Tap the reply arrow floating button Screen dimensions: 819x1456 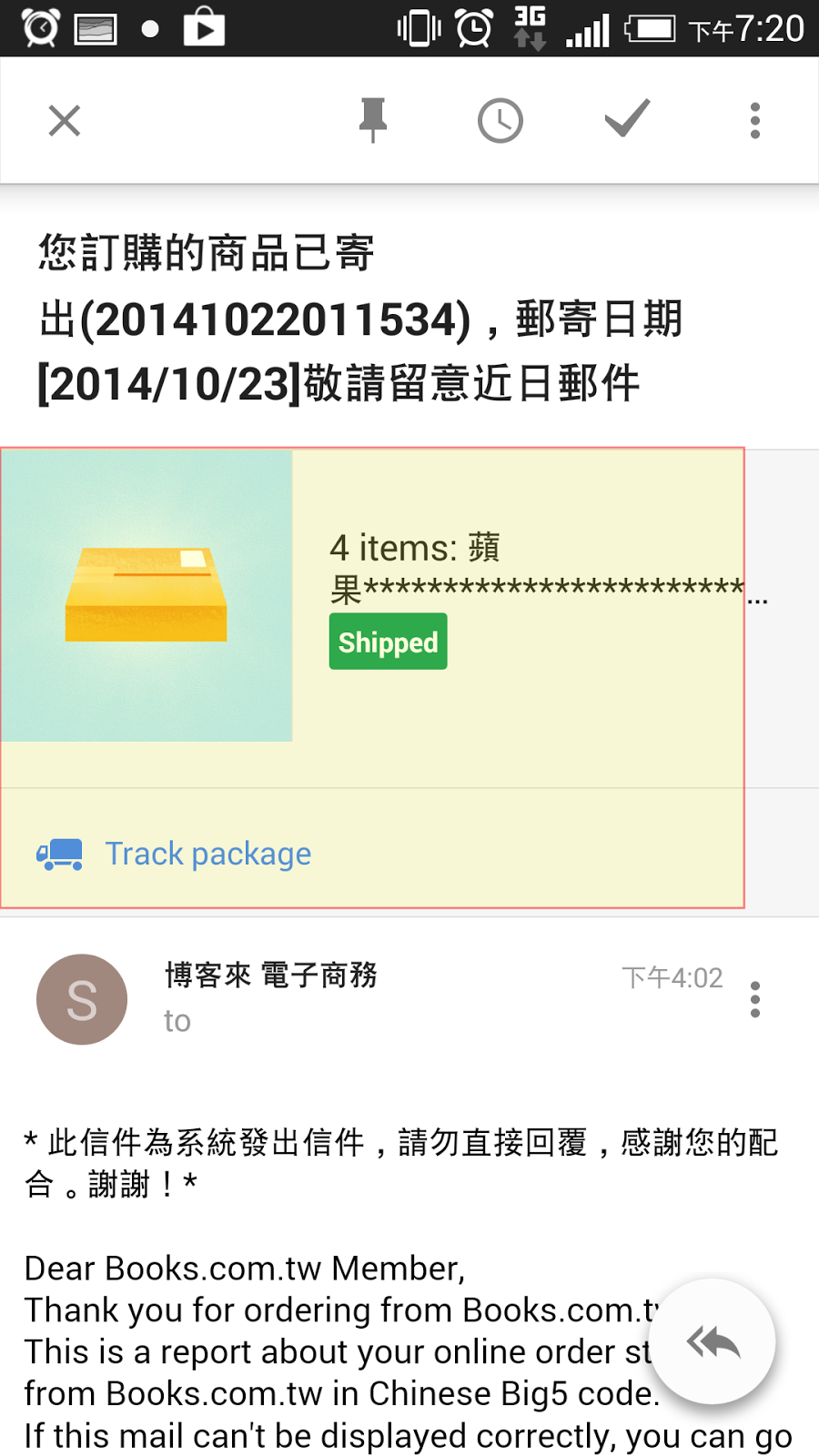(711, 1340)
